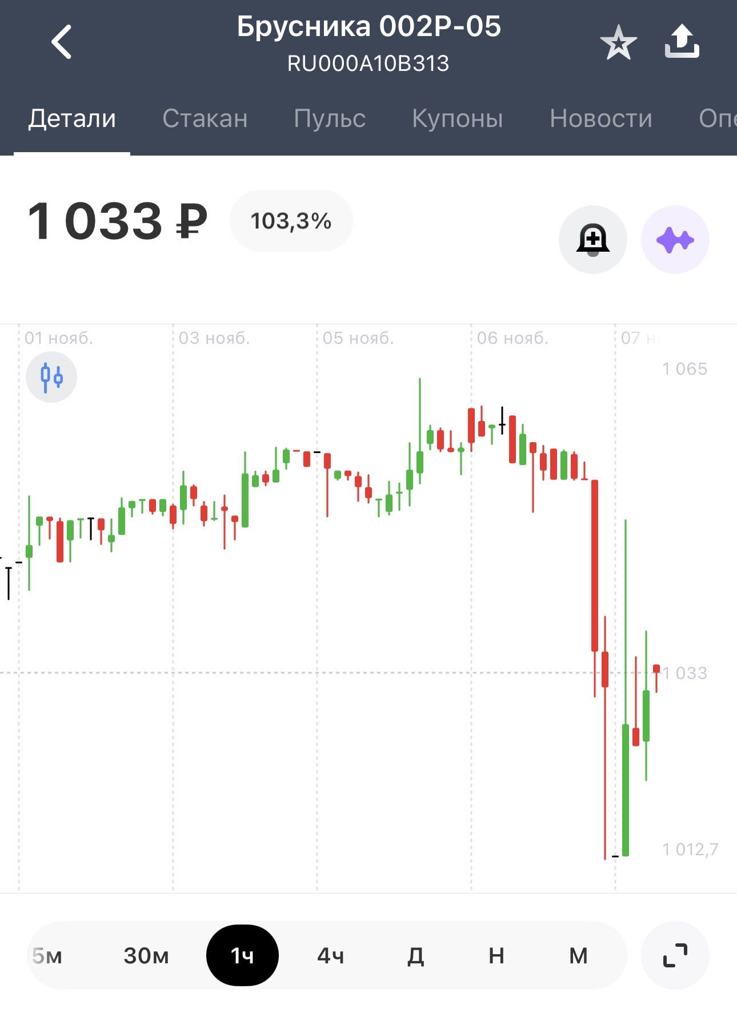
Task: Add bond to favorites with star
Action: coord(618,43)
